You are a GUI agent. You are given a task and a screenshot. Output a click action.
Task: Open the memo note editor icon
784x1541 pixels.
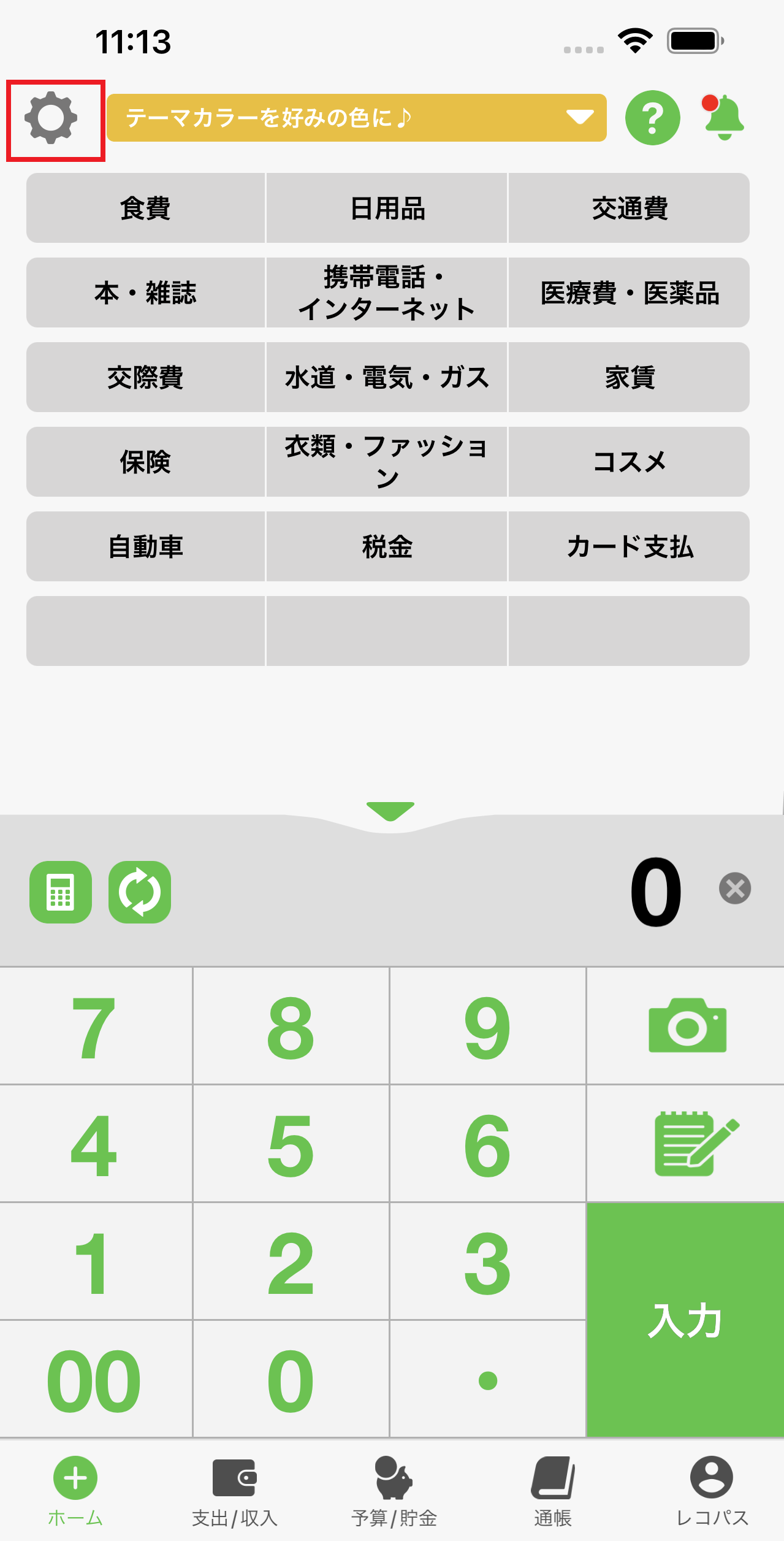coord(693,1144)
